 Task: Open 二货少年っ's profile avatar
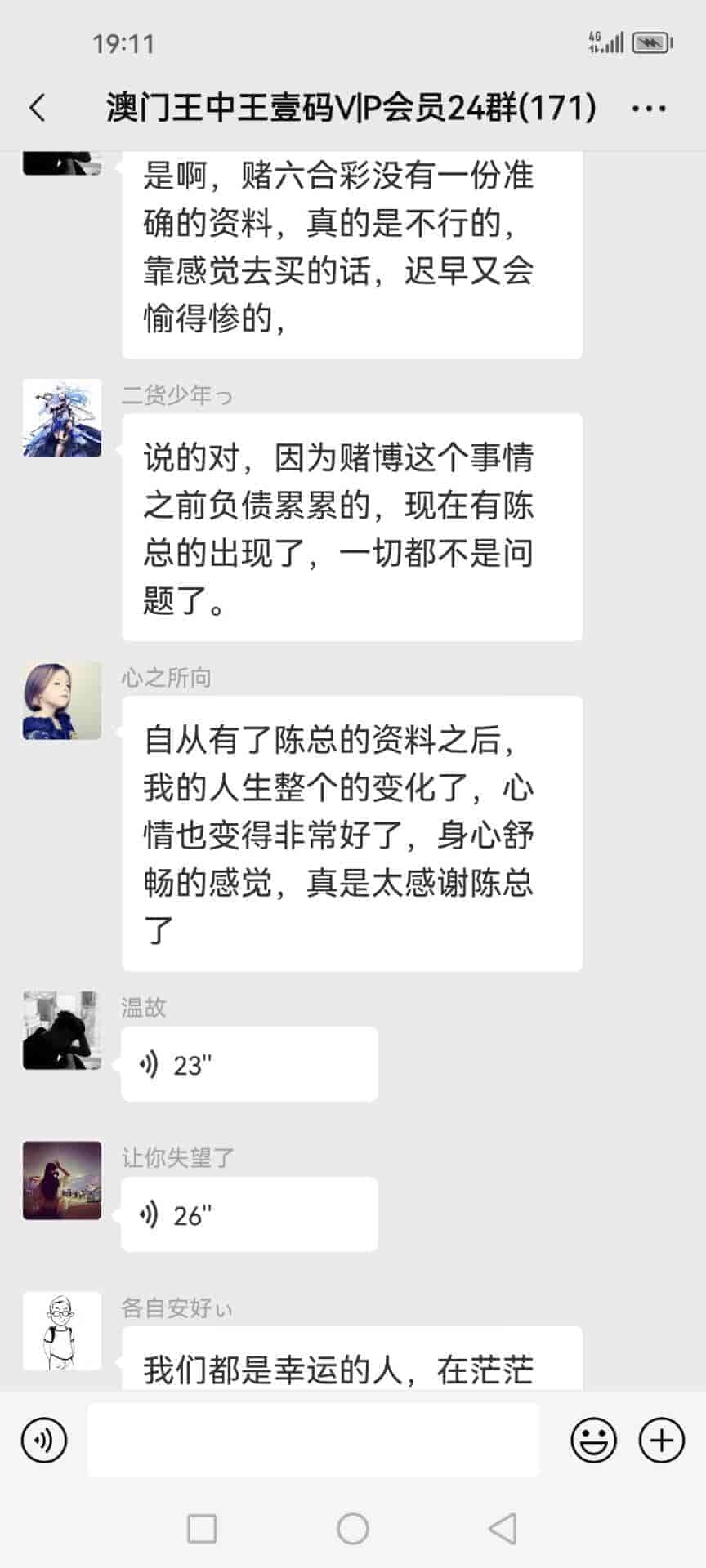[62, 418]
